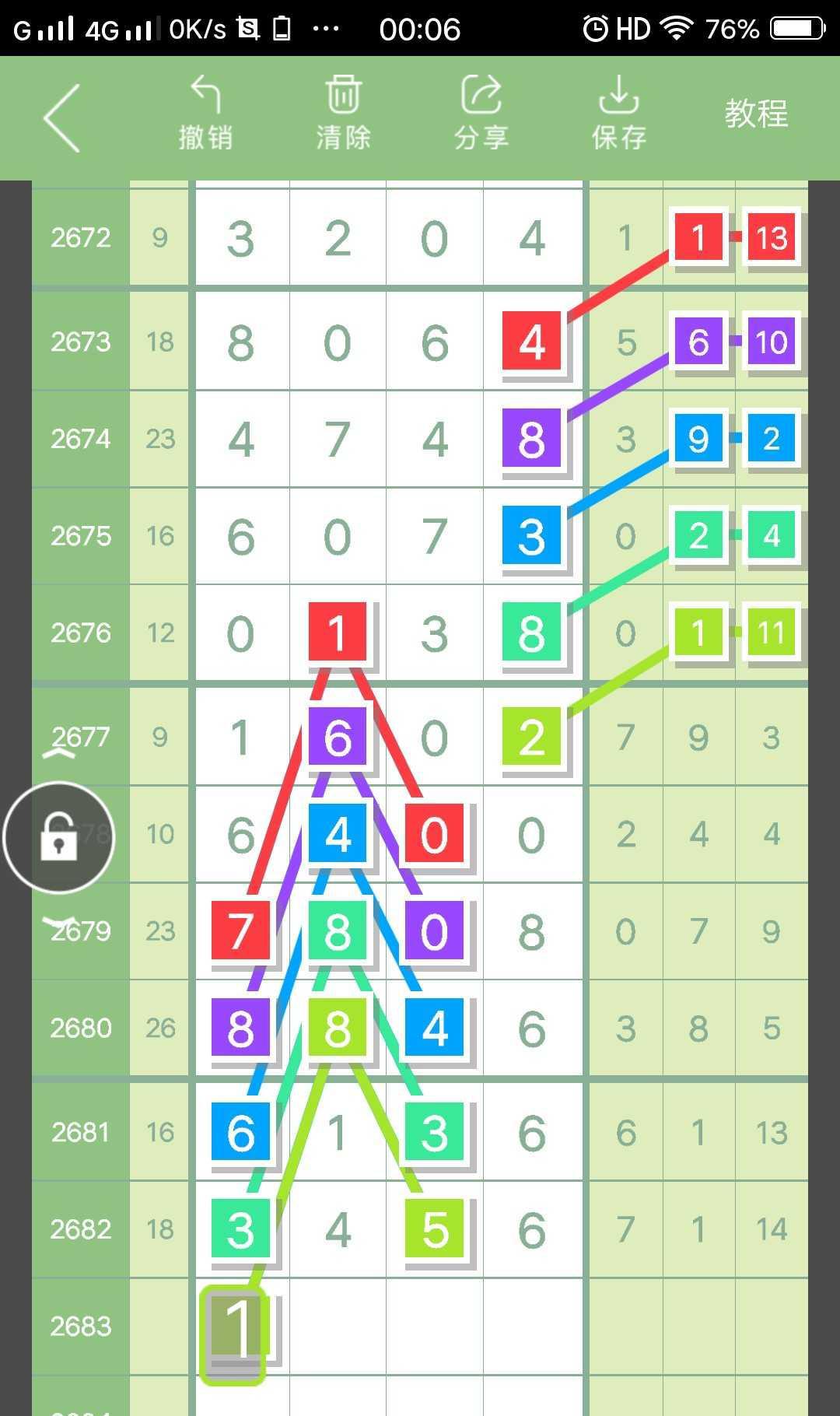Tap the red 13 cell in row 2672
This screenshot has width=840, height=1416.
[771, 237]
